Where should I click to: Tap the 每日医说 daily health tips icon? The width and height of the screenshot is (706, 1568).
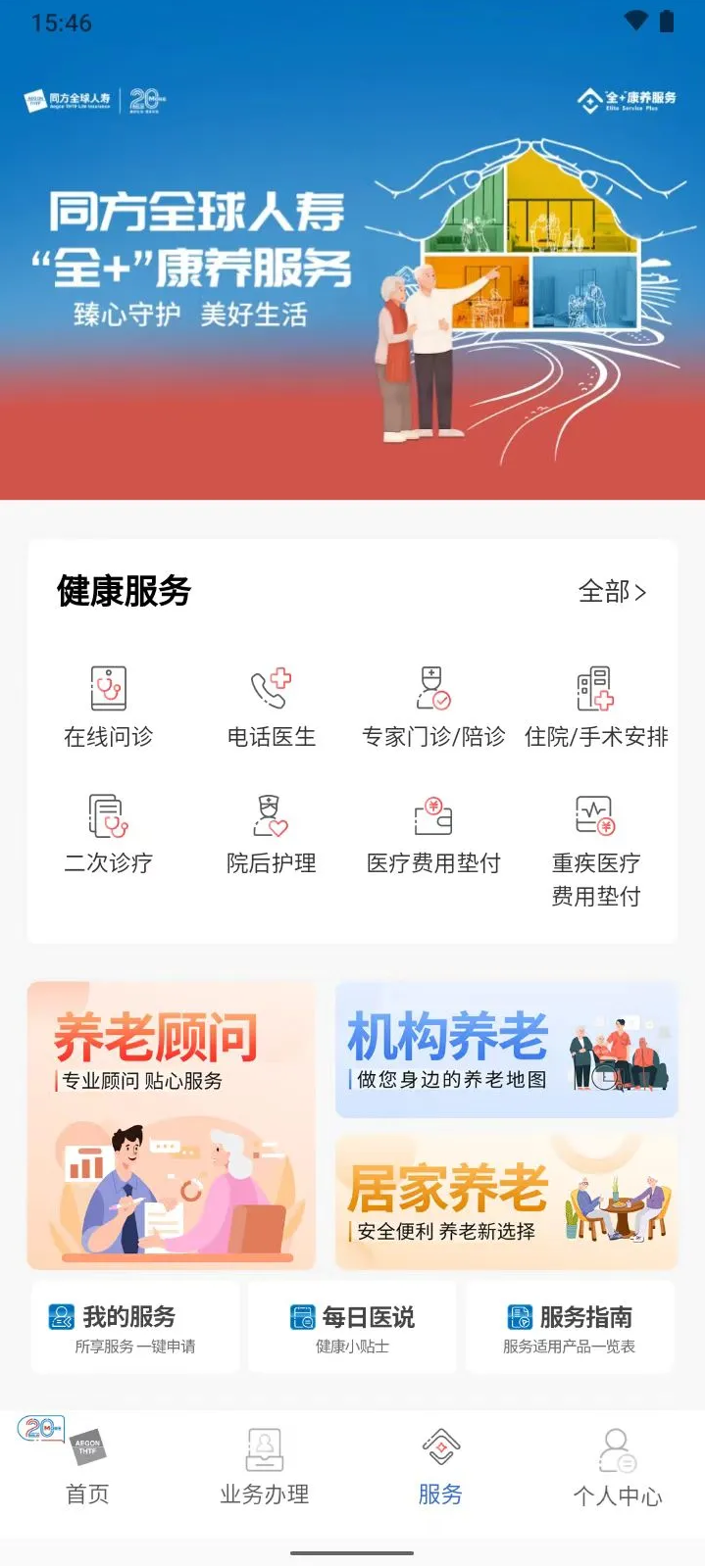(x=351, y=1327)
